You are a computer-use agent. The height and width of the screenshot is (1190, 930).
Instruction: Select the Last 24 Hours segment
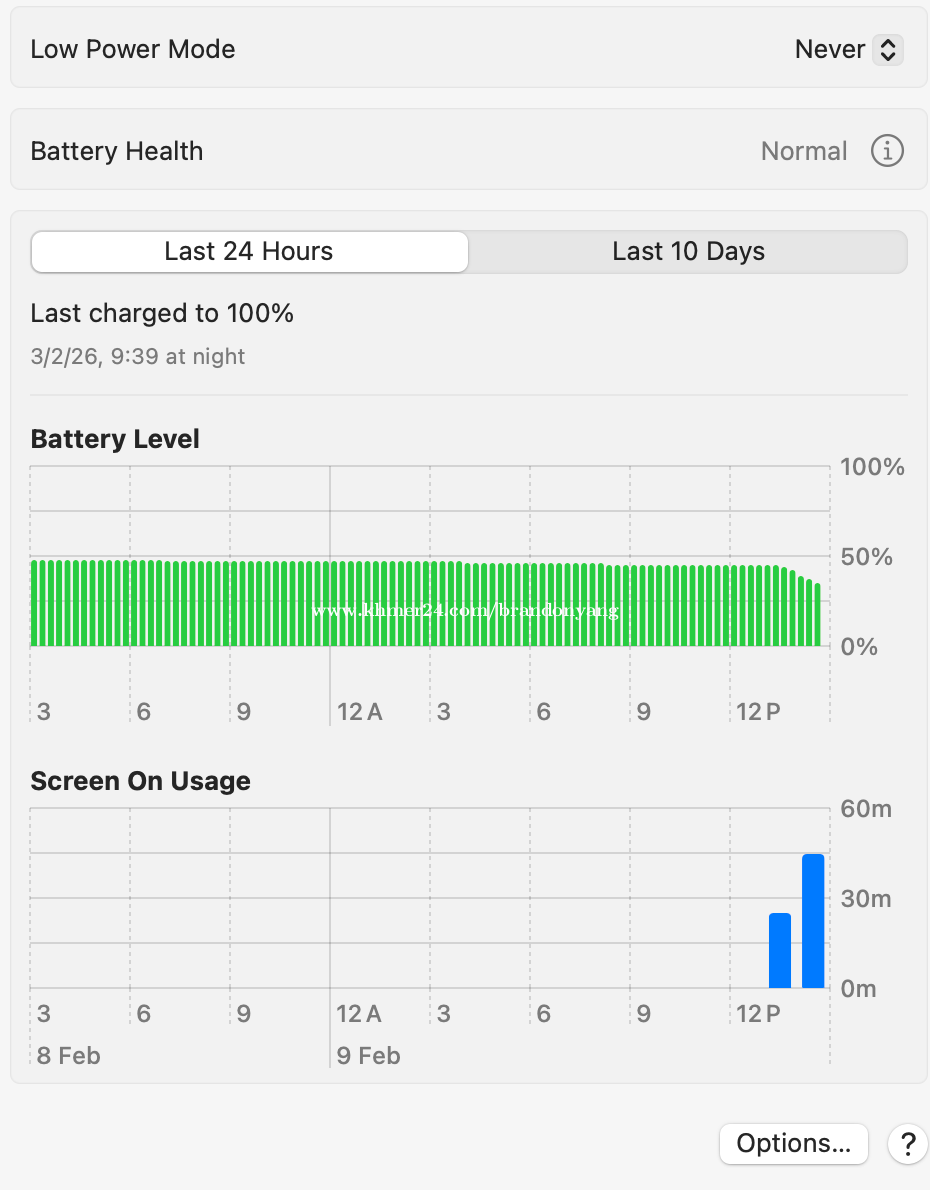point(249,252)
